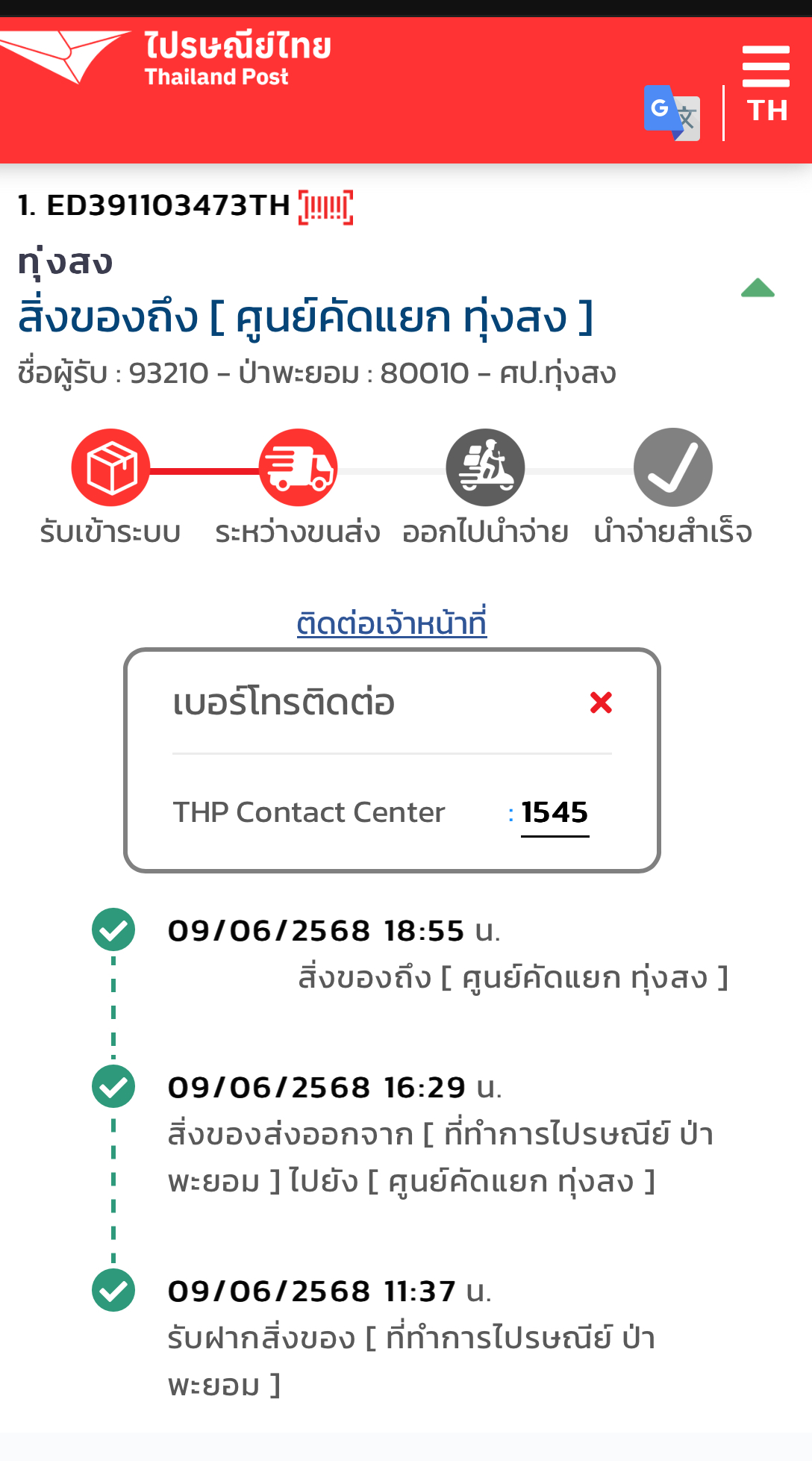Open Google Translate icon
This screenshot has width=812, height=1461.
pyautogui.click(x=672, y=113)
